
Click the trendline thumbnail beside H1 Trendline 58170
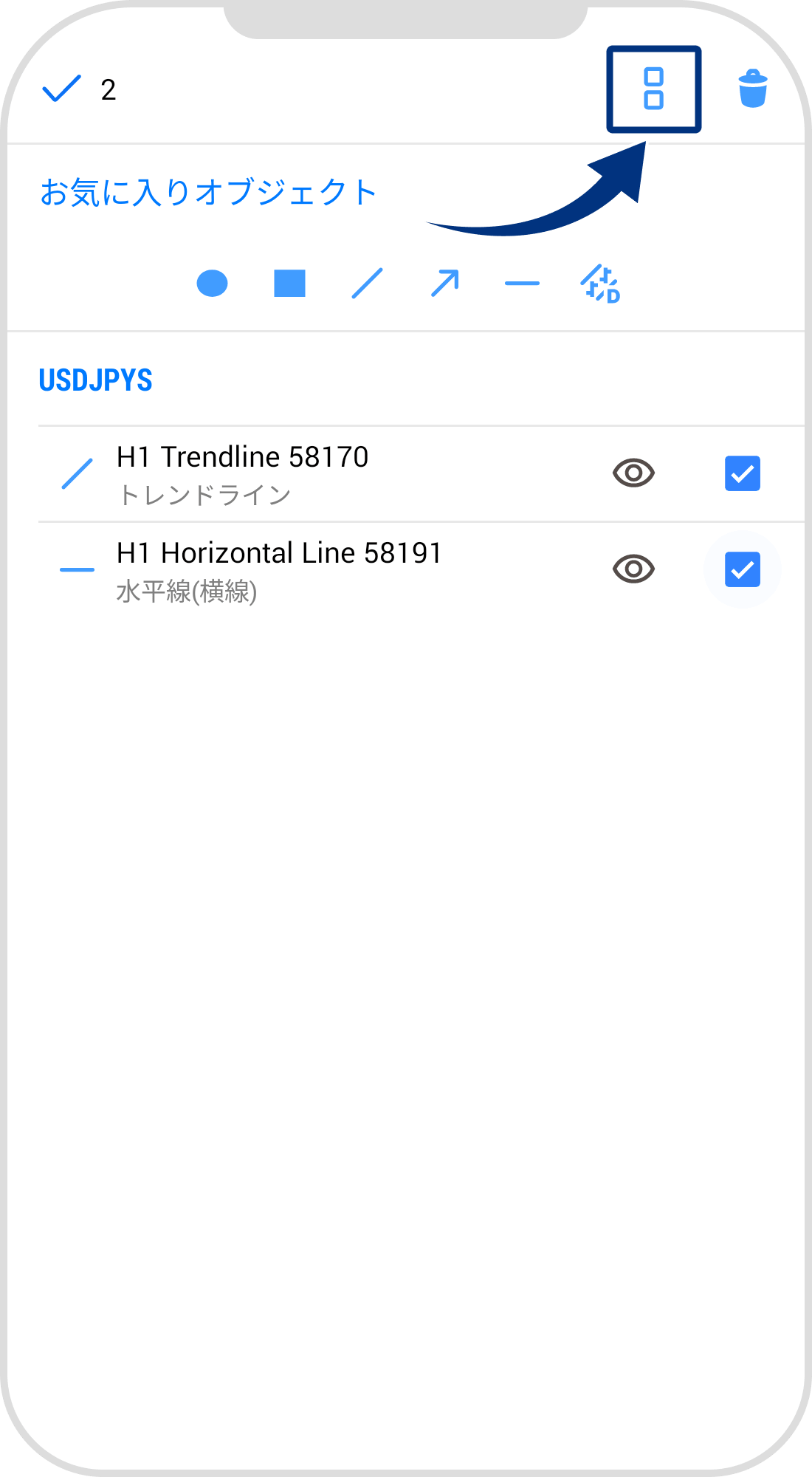75,475
